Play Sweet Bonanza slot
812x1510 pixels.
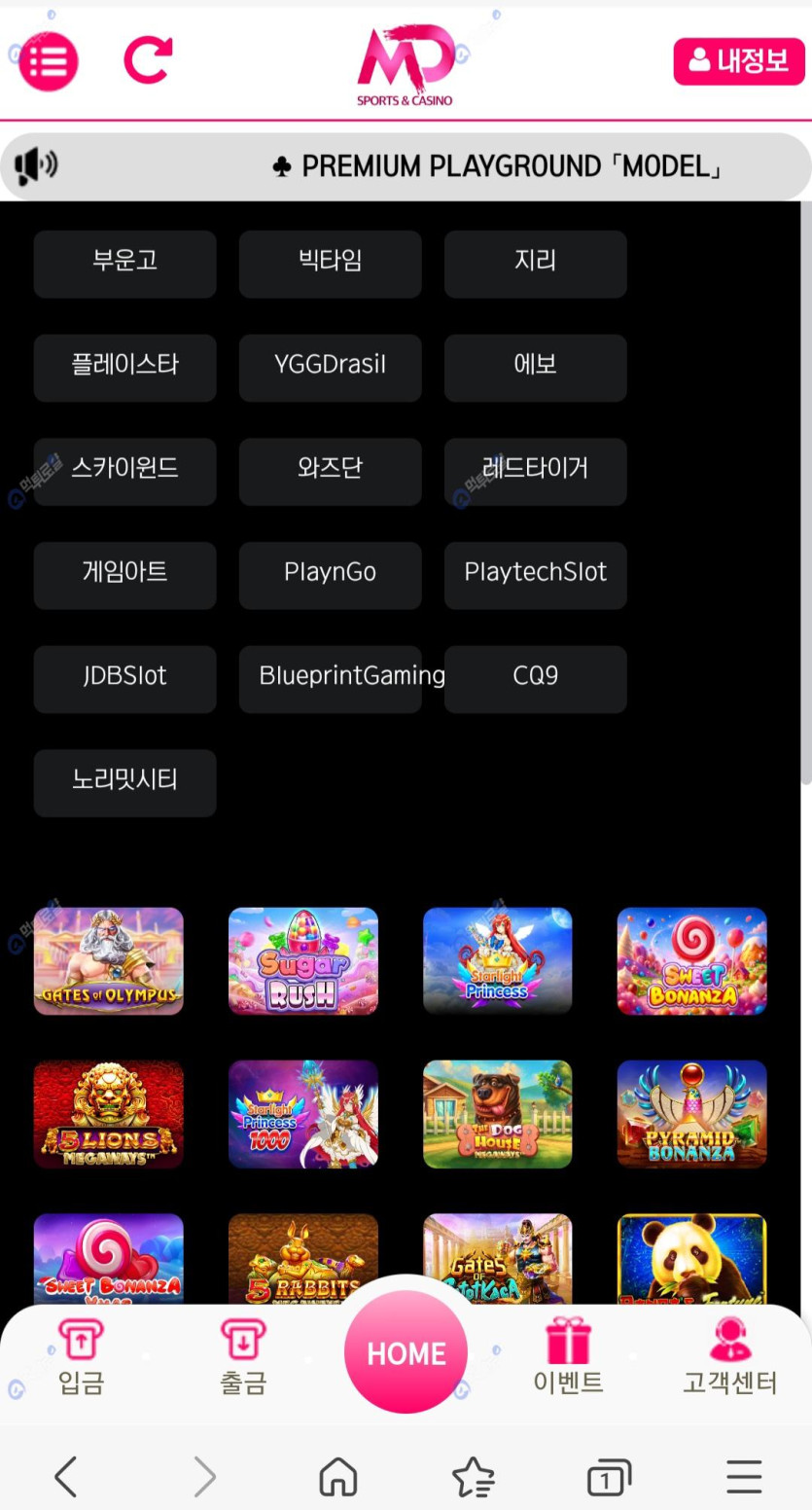pos(691,960)
